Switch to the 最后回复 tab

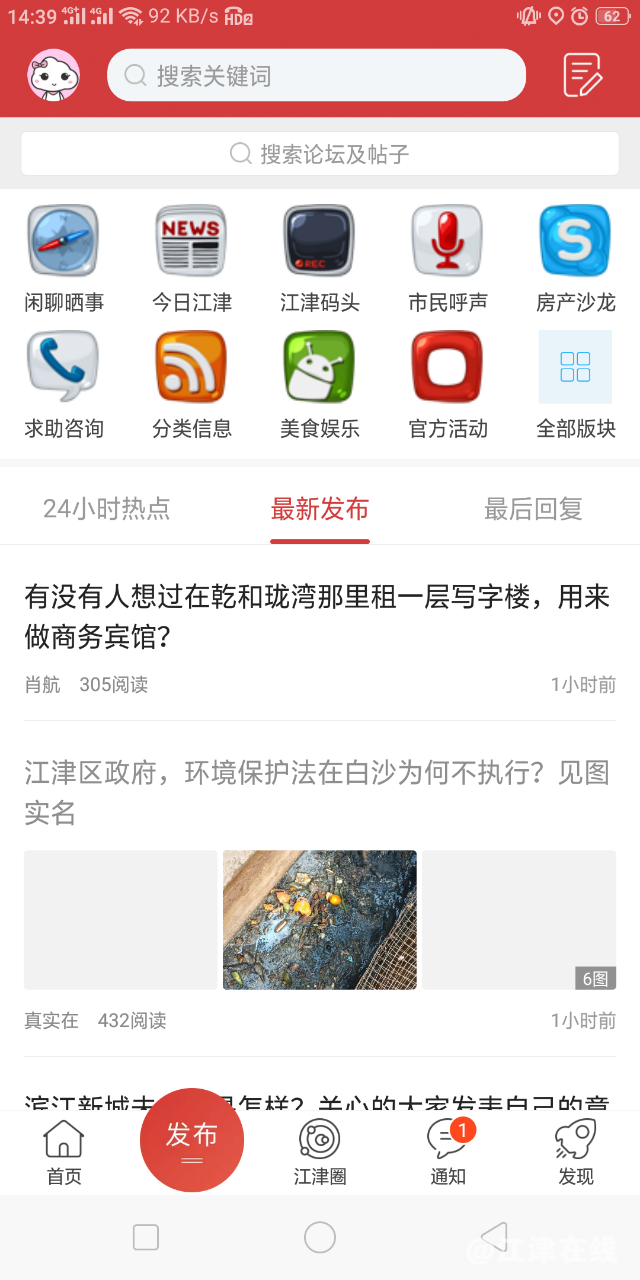pyautogui.click(x=533, y=509)
